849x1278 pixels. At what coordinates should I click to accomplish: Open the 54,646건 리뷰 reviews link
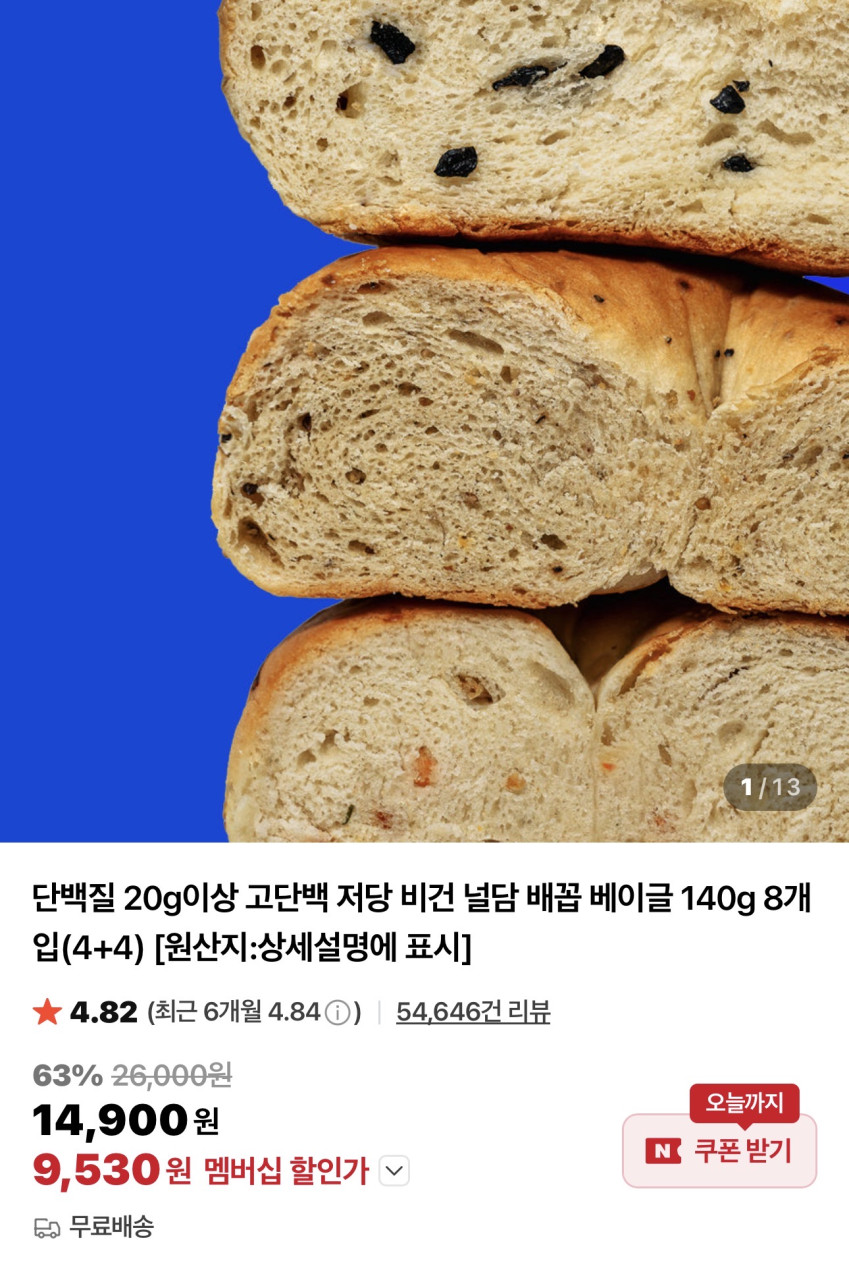473,1012
